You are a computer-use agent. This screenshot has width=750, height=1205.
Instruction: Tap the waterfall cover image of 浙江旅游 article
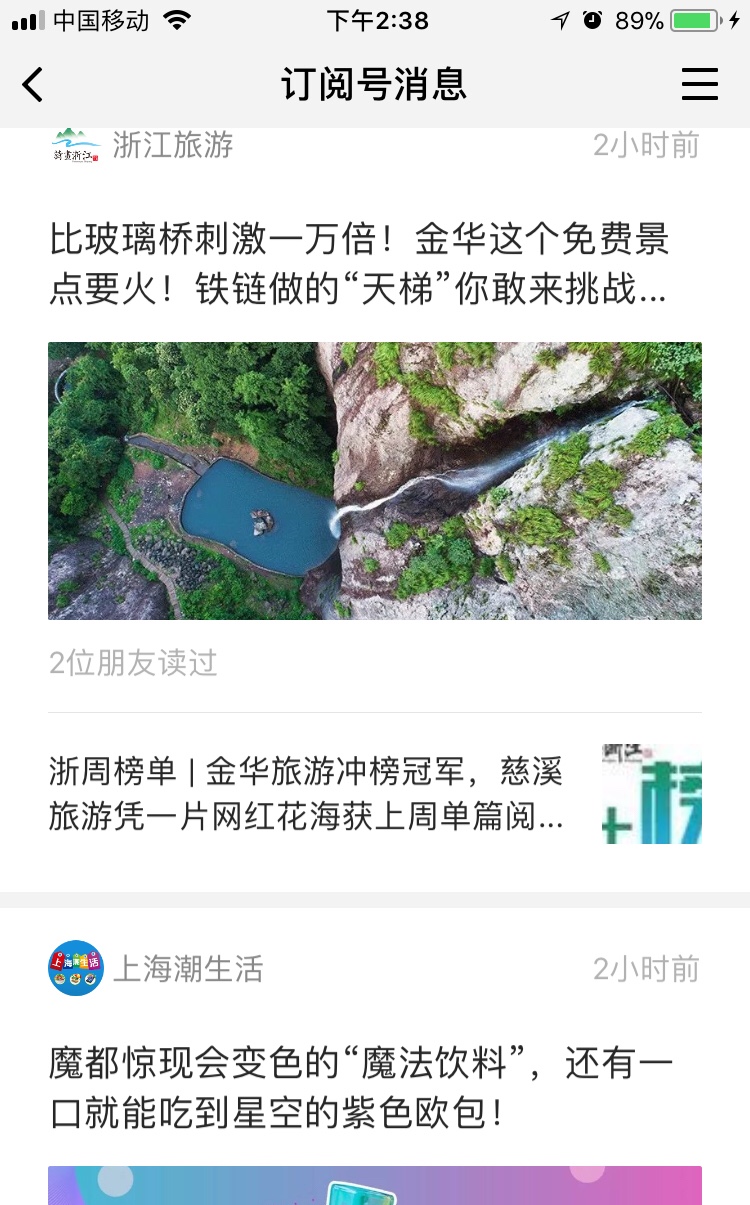coord(375,481)
